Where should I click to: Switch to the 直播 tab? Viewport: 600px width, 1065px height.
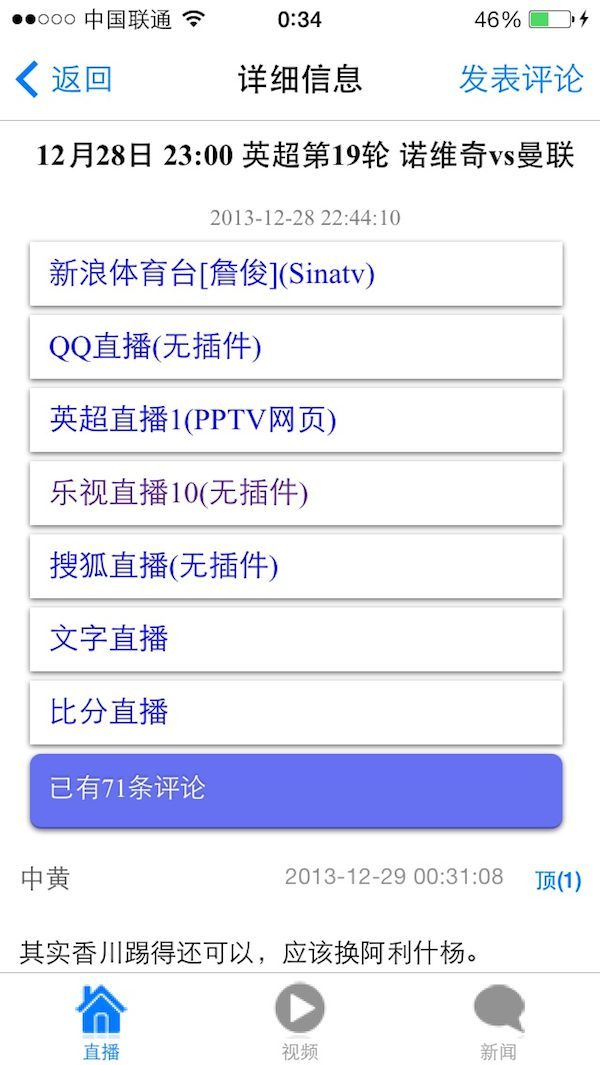click(x=101, y=1022)
